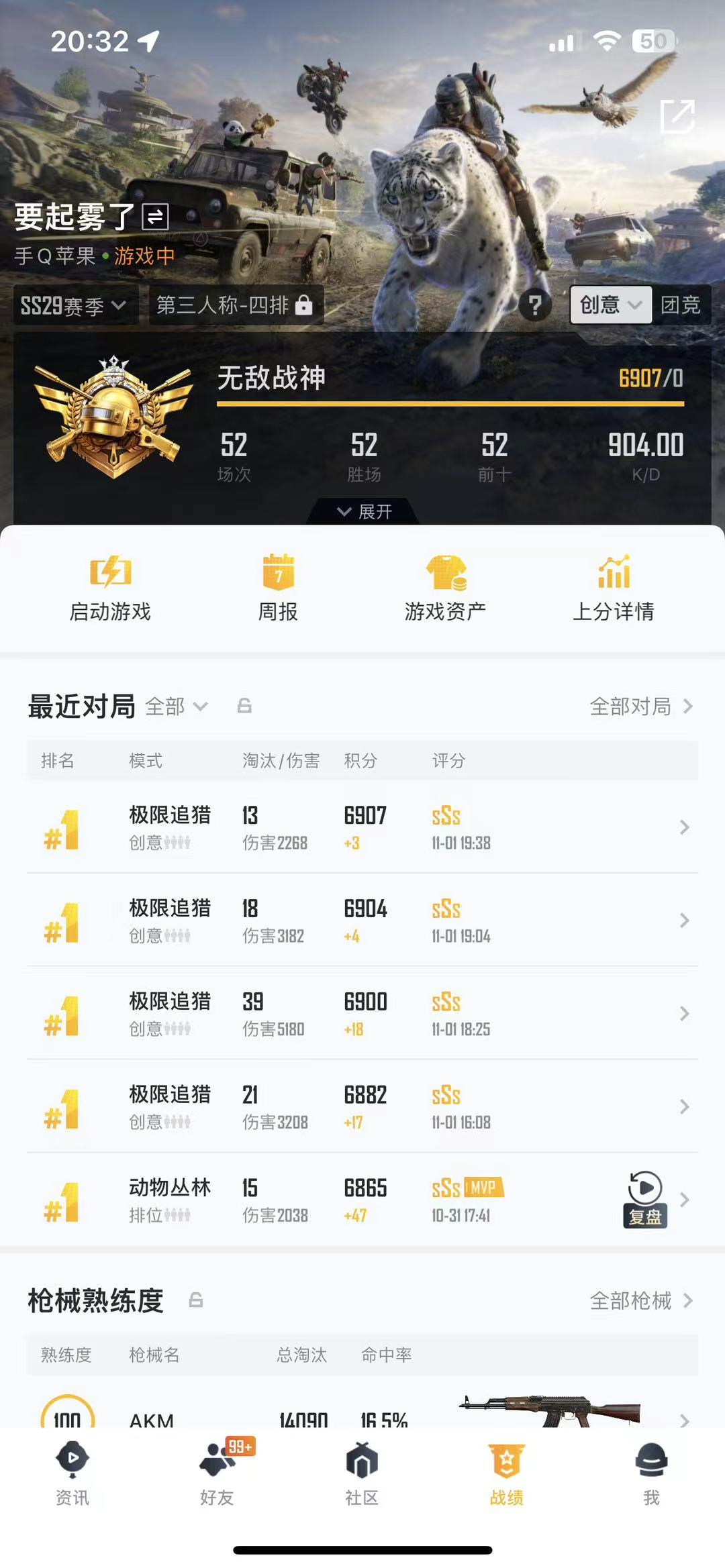View 全部枪械 weapon list

pyautogui.click(x=640, y=1300)
